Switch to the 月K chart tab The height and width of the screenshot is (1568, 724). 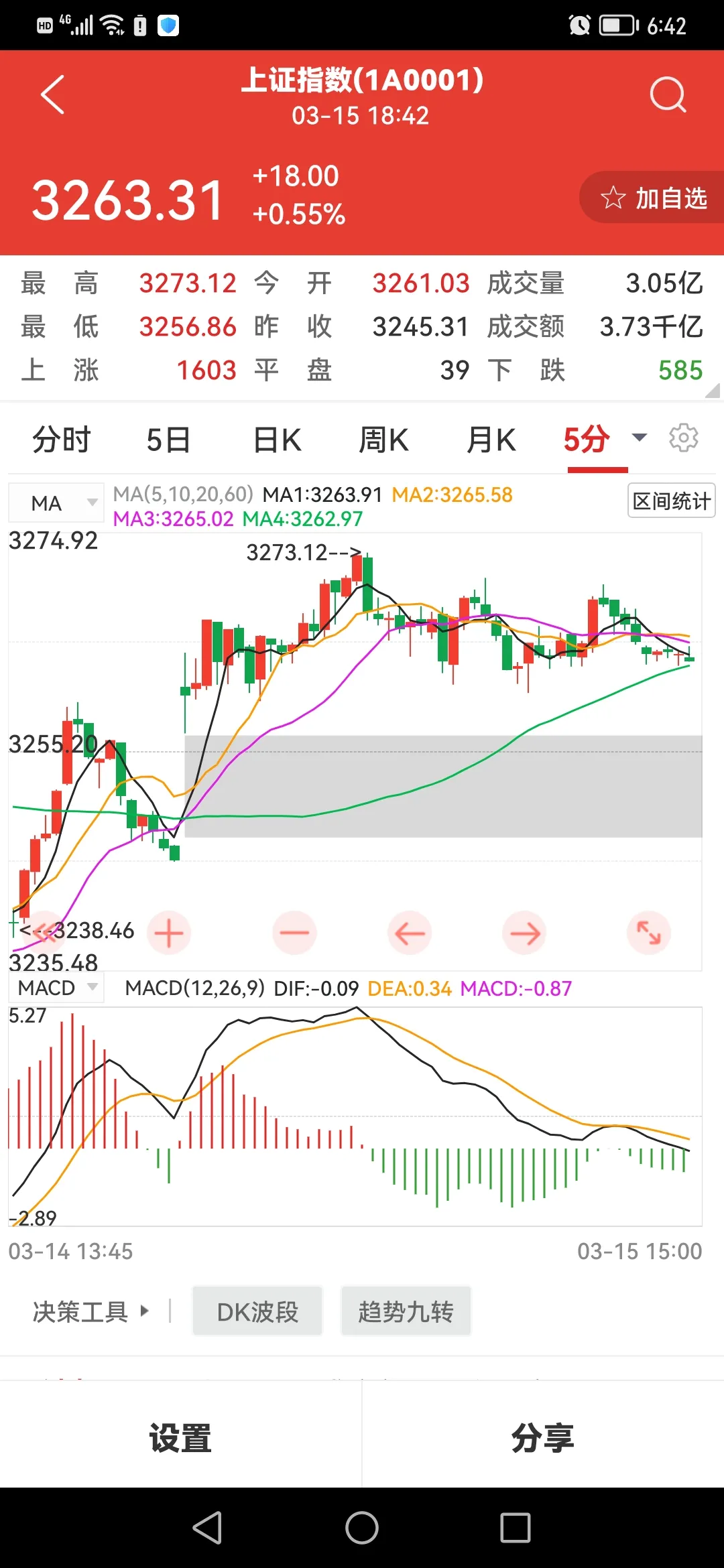491,440
